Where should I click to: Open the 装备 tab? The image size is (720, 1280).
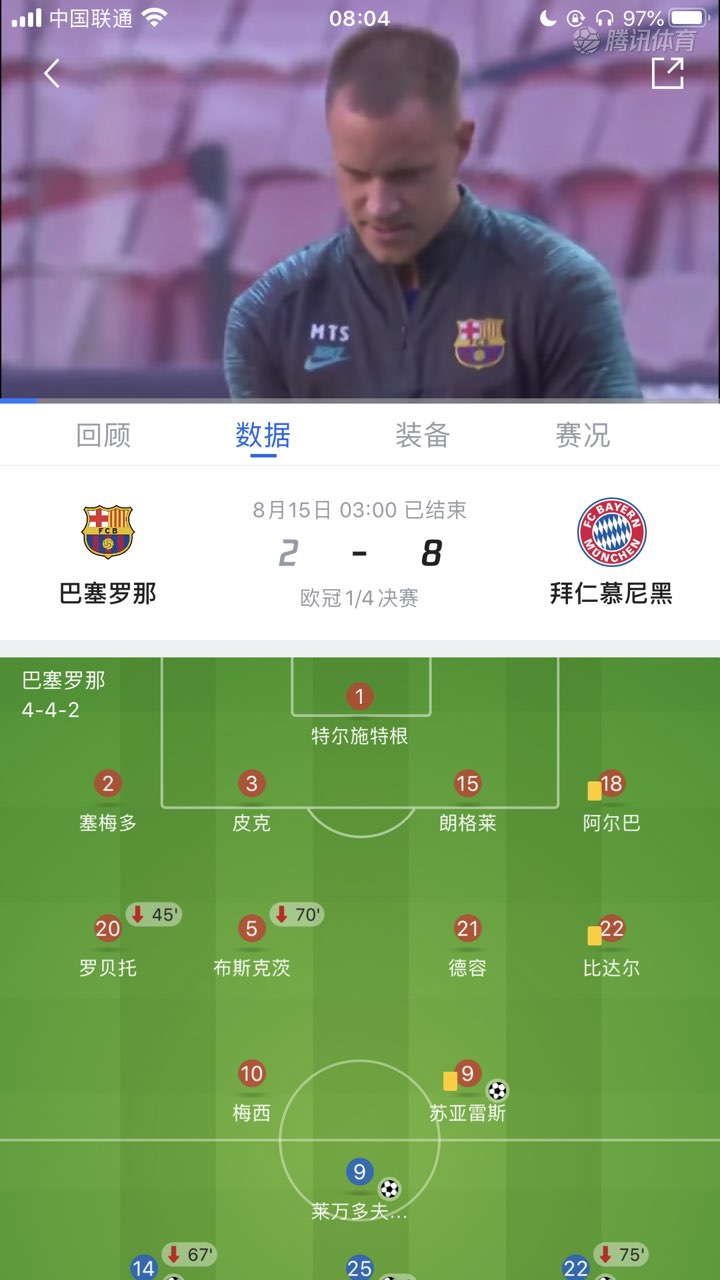(x=422, y=435)
